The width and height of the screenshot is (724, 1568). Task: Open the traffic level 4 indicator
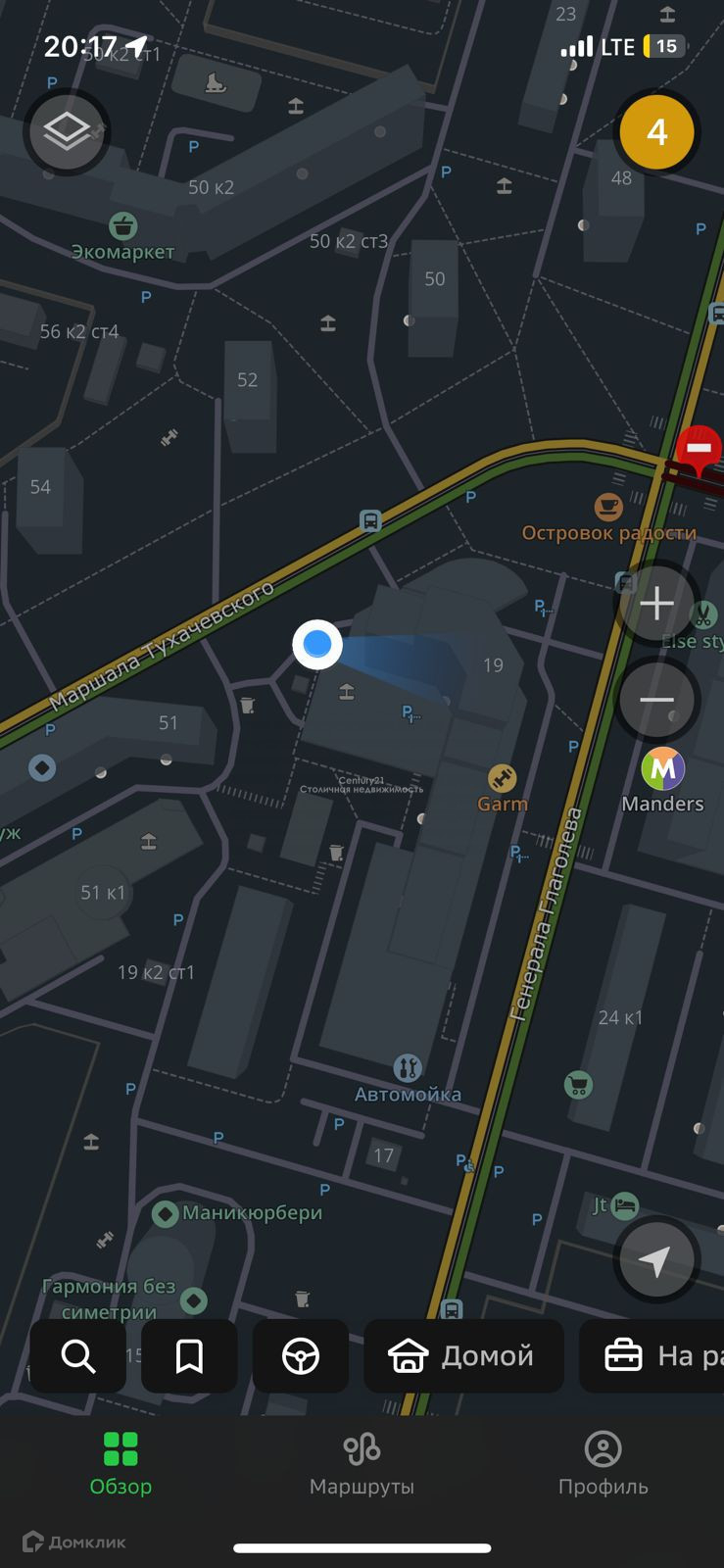[656, 131]
